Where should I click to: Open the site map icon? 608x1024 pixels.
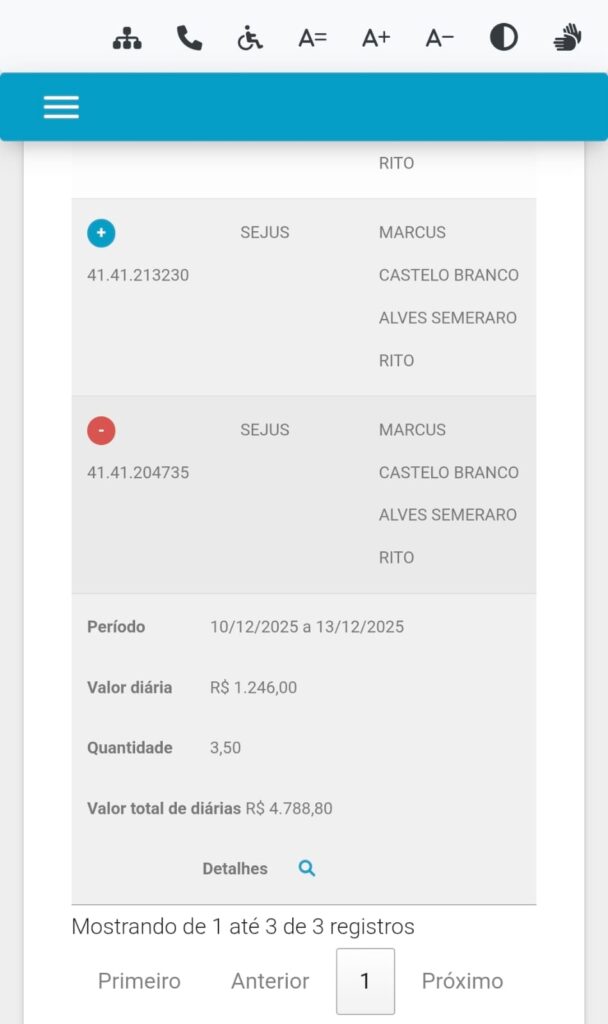click(x=127, y=38)
